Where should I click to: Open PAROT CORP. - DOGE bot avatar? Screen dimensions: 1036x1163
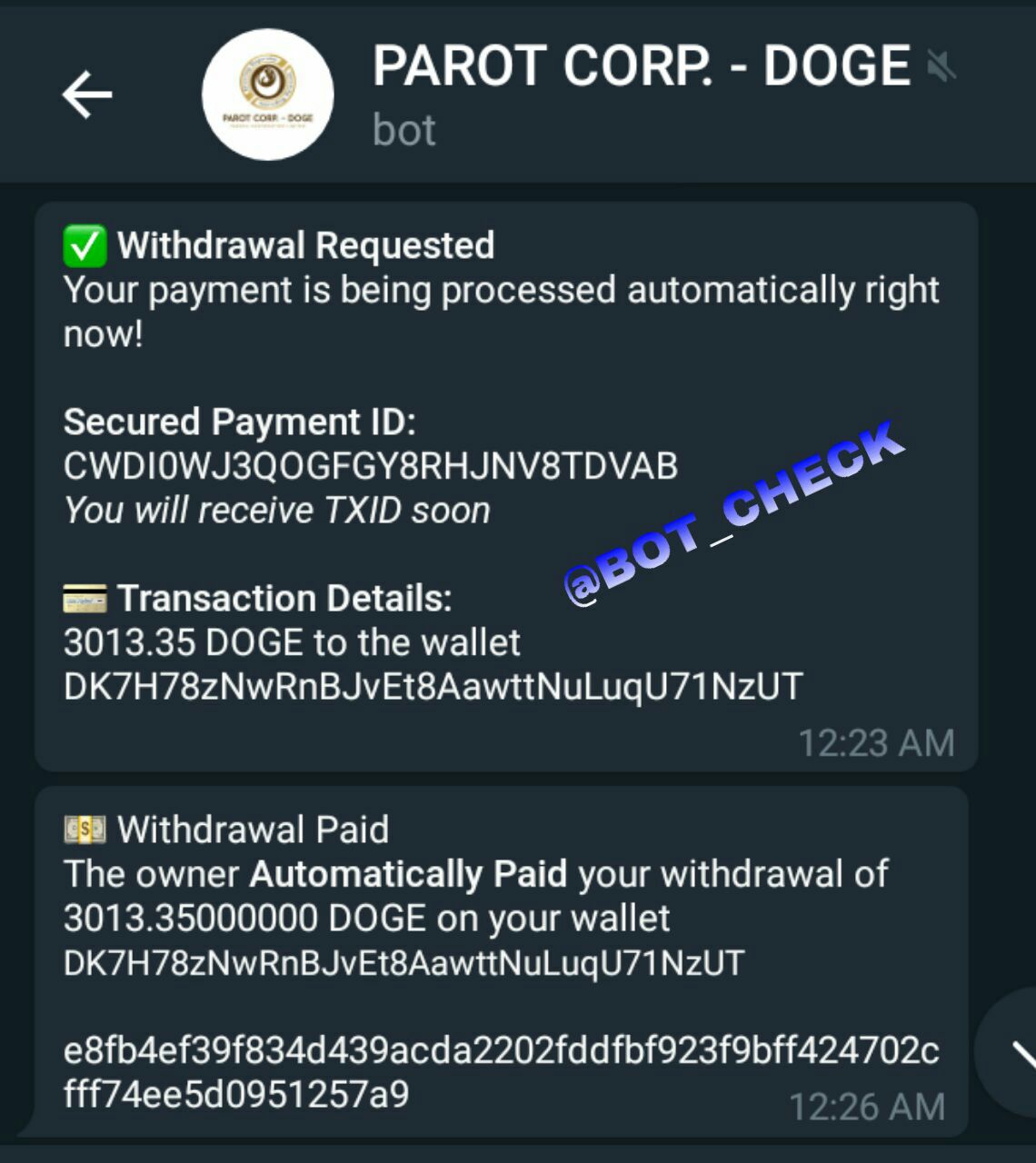267,94
